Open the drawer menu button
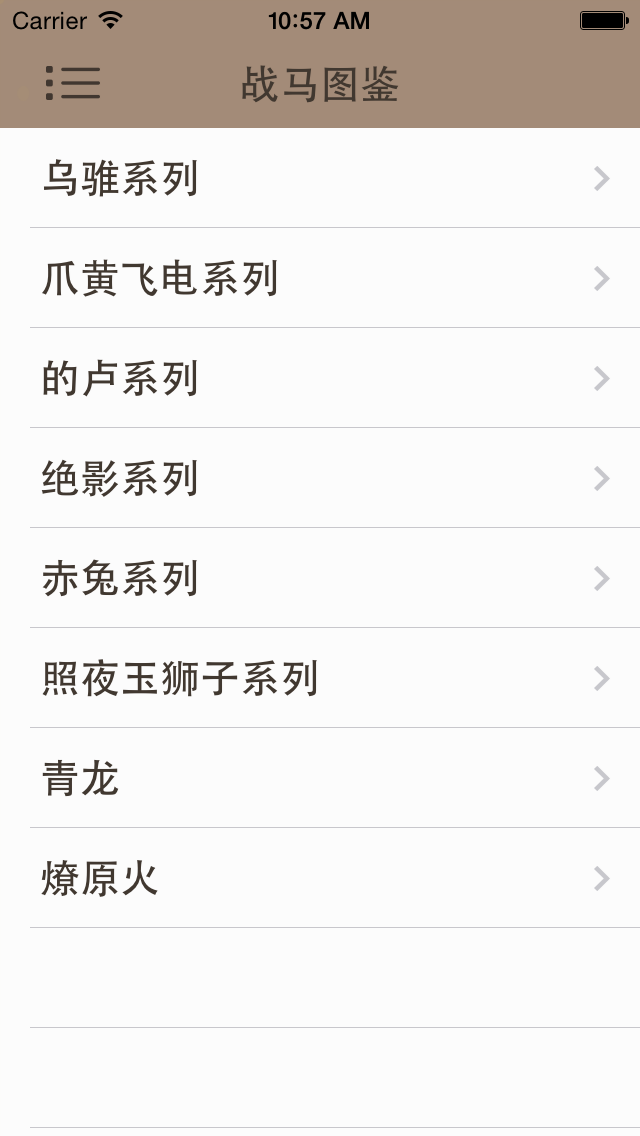This screenshot has width=640, height=1136. pyautogui.click(x=73, y=84)
